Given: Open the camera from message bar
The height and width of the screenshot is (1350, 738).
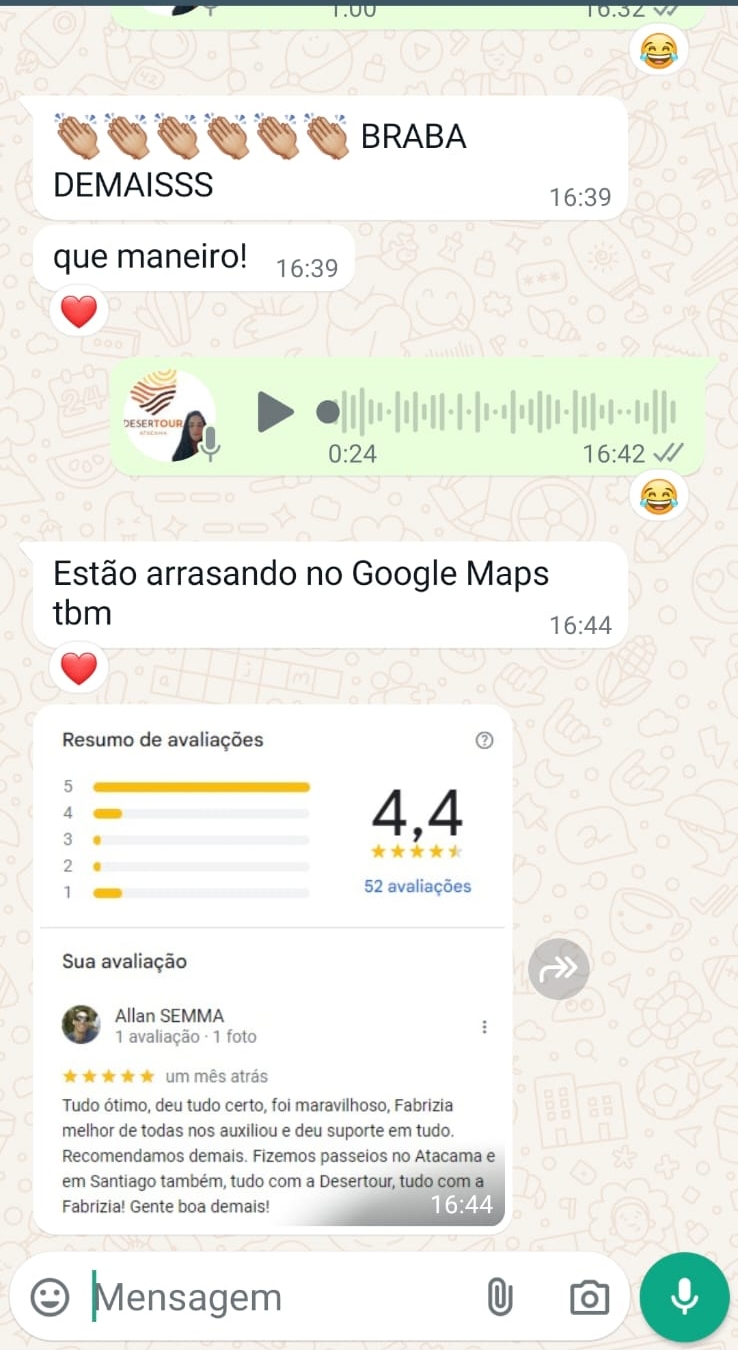Looking at the screenshot, I should tap(589, 1297).
